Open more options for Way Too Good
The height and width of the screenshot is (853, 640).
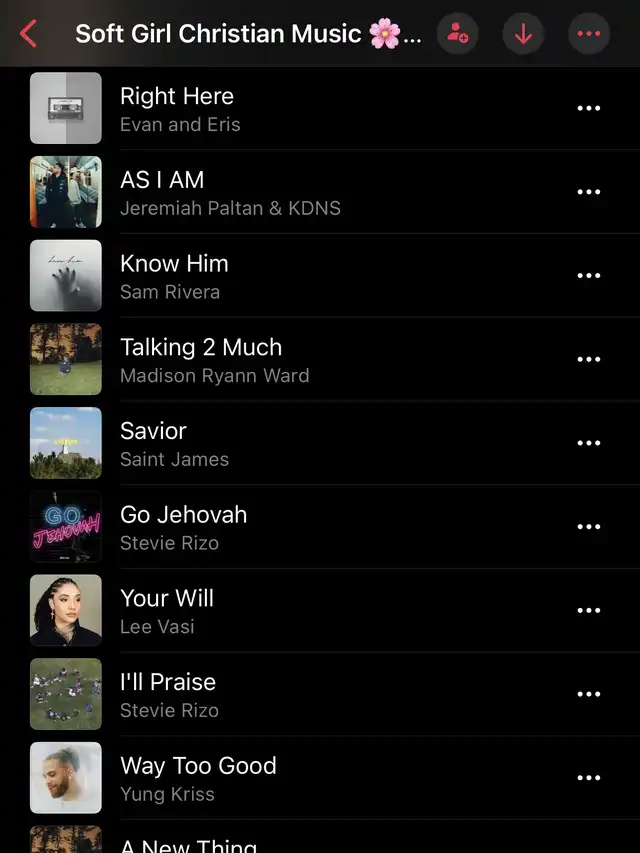[589, 778]
